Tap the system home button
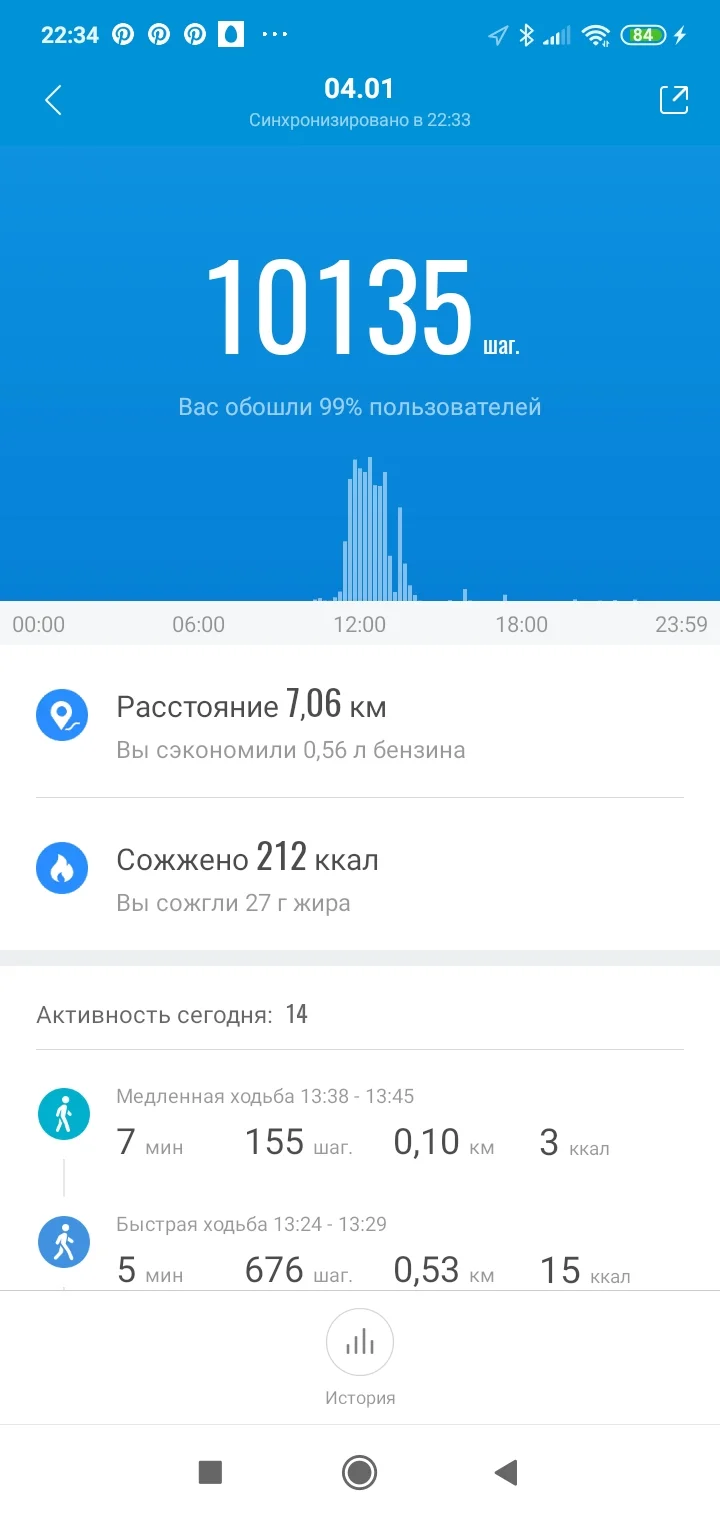This screenshot has width=720, height=1520. coord(359,1472)
